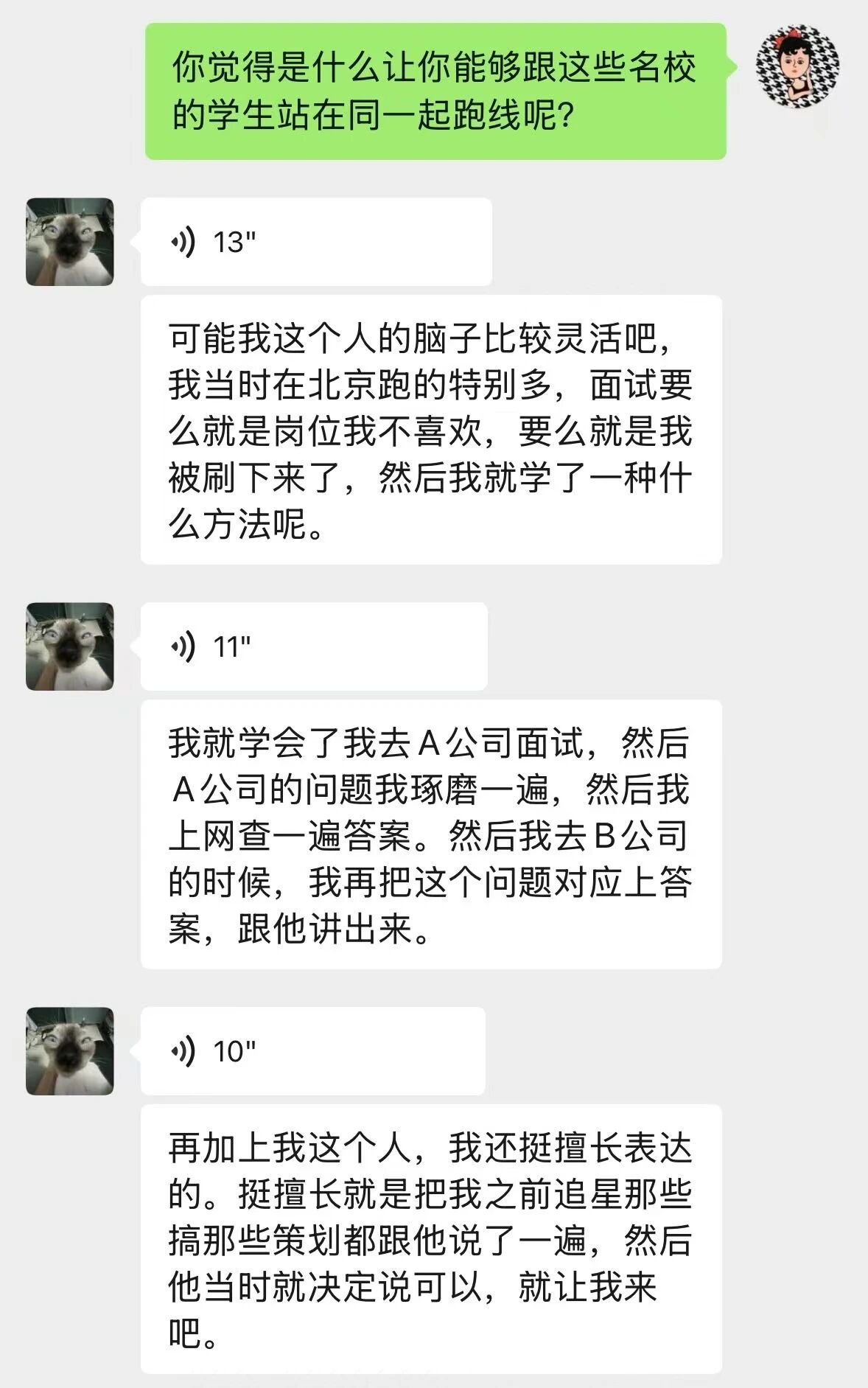
Task: Open cat avatar next to 10" voice message
Action: (x=70, y=1051)
